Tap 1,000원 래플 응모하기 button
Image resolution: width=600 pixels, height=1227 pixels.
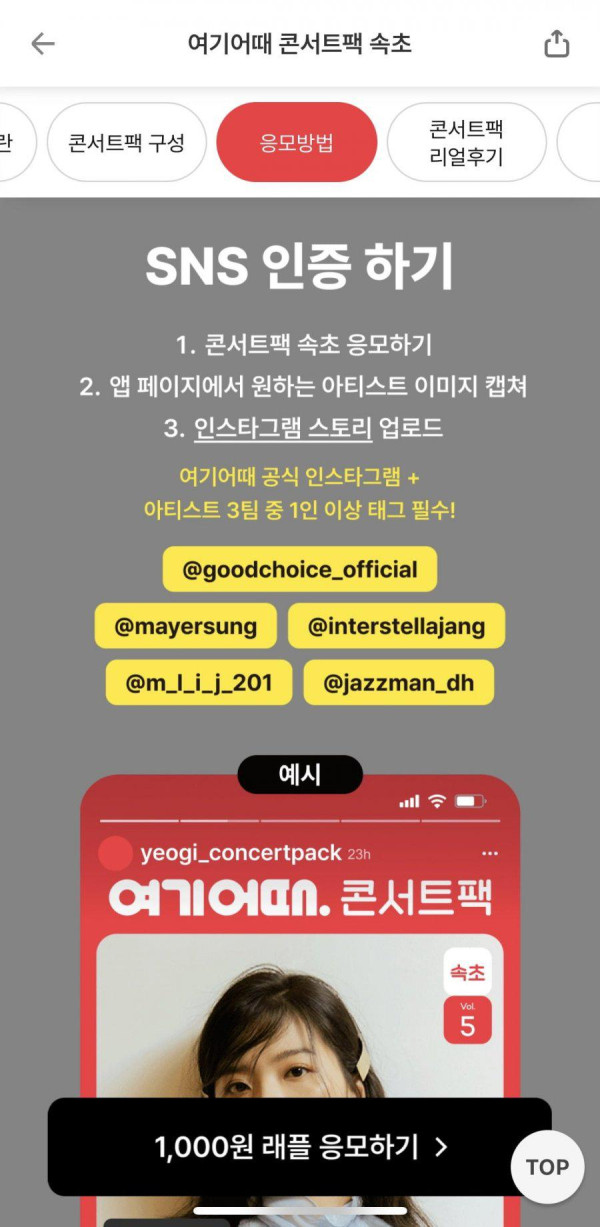[298, 1147]
